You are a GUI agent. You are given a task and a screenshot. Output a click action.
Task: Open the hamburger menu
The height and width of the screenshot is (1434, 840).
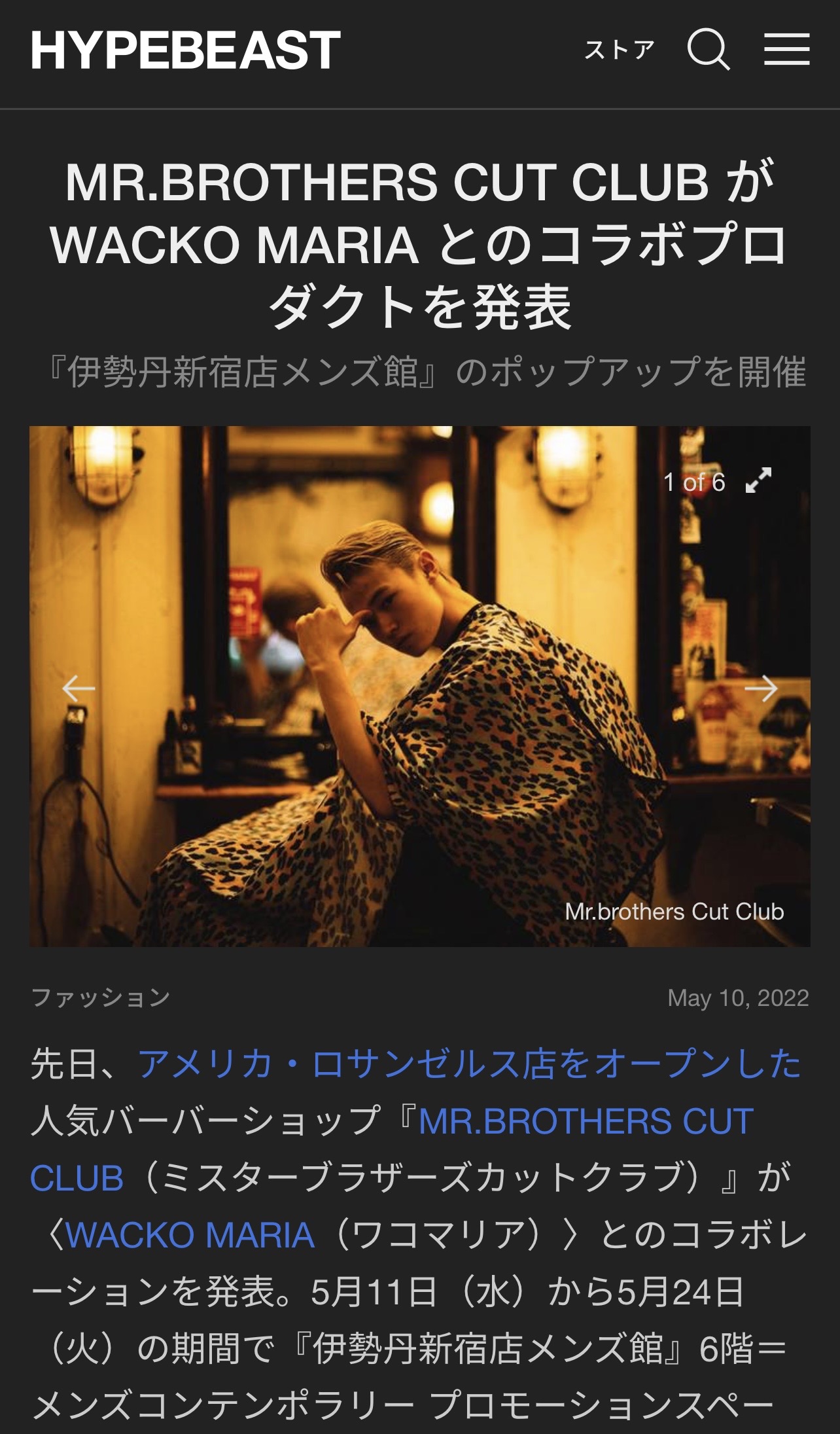click(x=786, y=50)
